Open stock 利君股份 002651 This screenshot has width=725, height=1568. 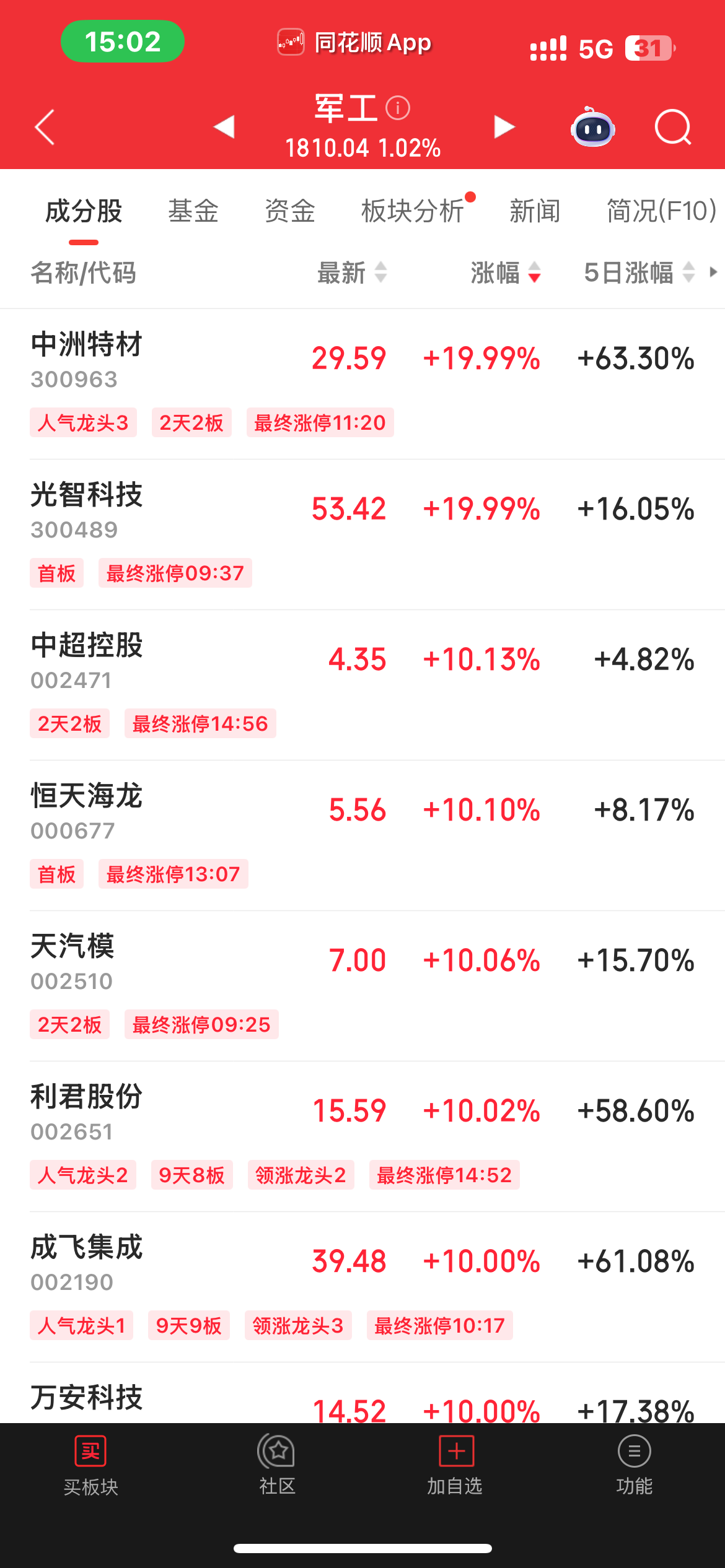pos(362,1136)
